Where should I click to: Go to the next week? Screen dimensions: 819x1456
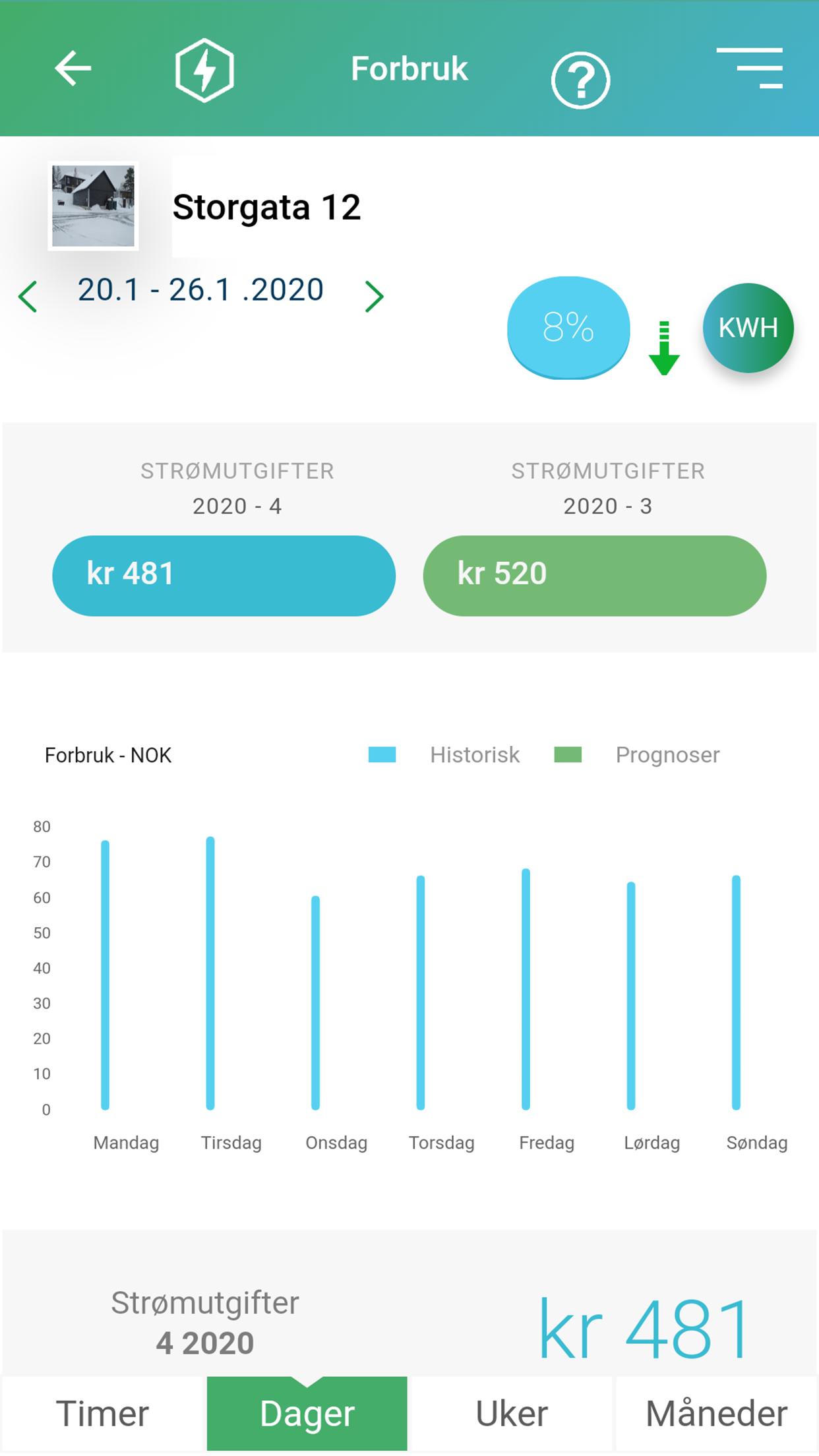click(374, 296)
